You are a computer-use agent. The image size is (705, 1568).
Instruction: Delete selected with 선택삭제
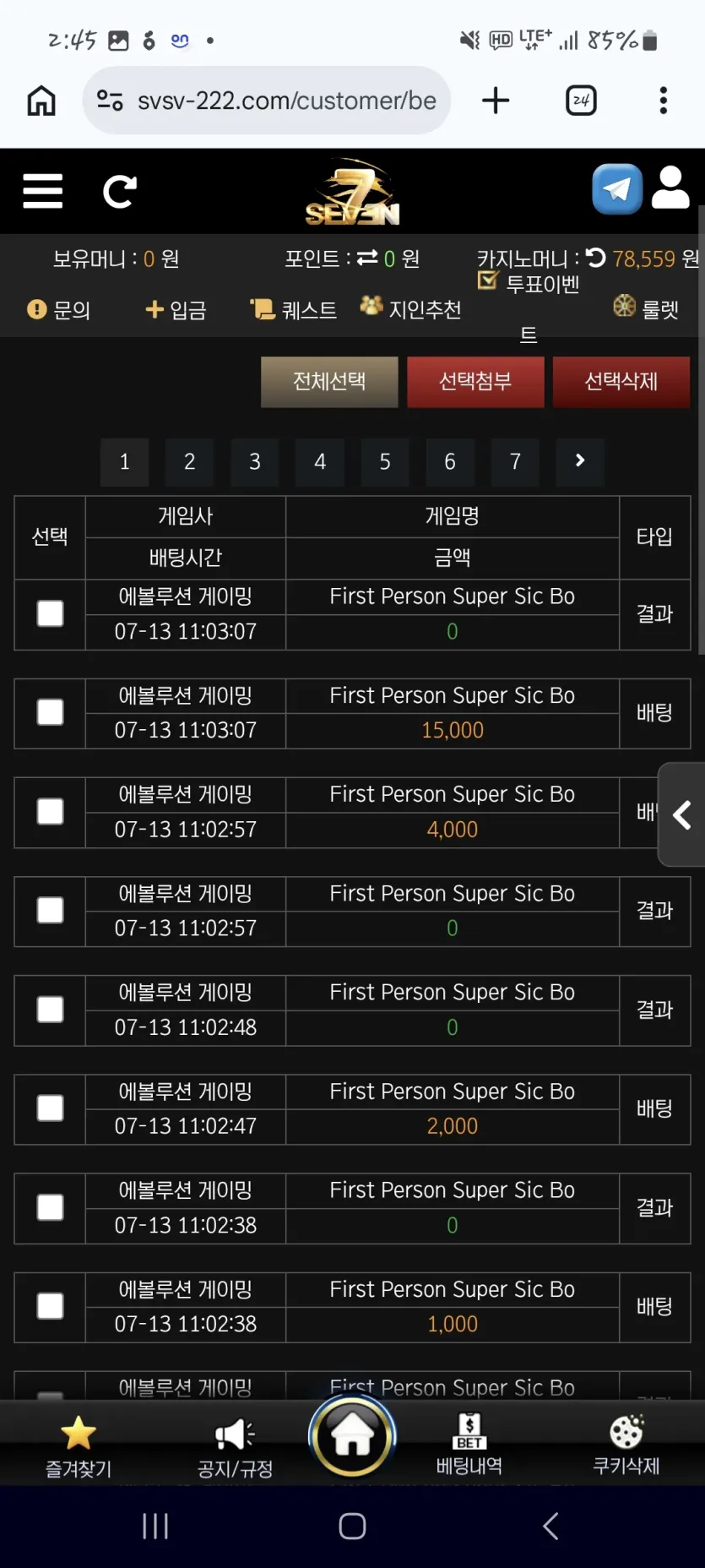coord(621,382)
